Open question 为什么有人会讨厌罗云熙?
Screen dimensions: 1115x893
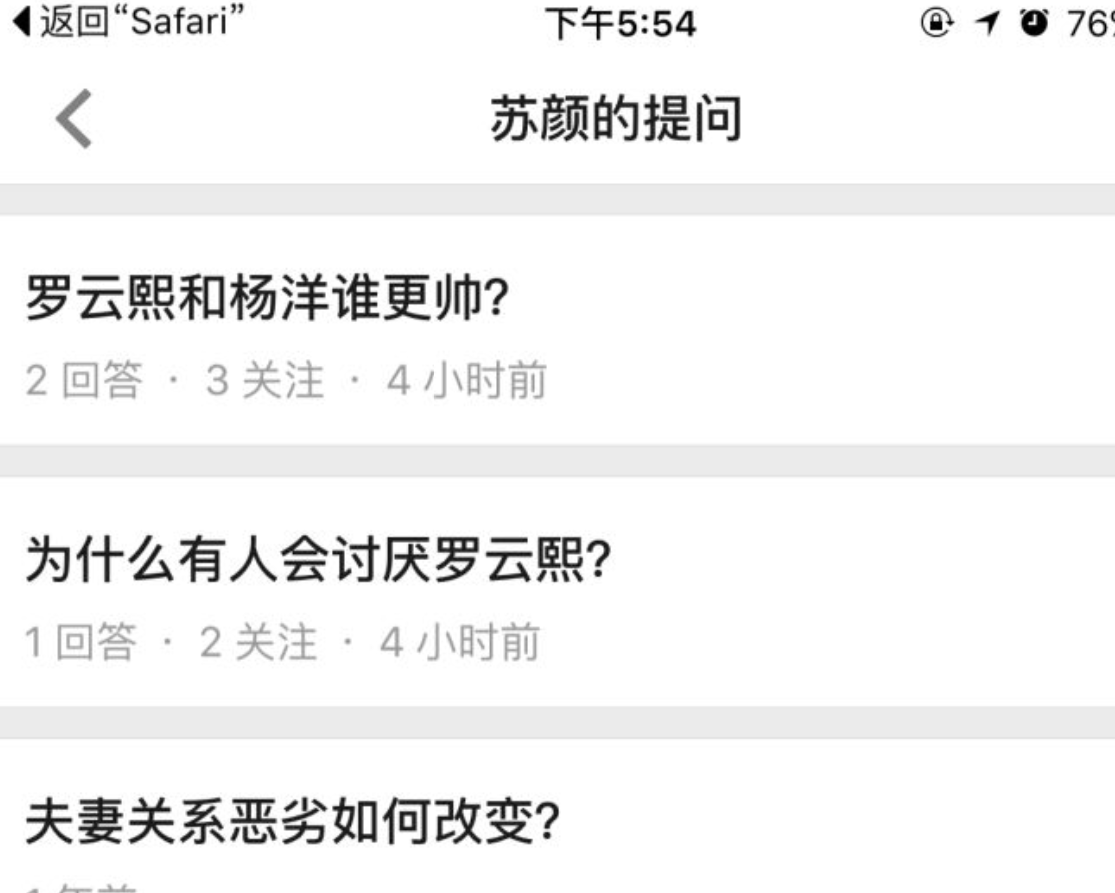(x=316, y=562)
